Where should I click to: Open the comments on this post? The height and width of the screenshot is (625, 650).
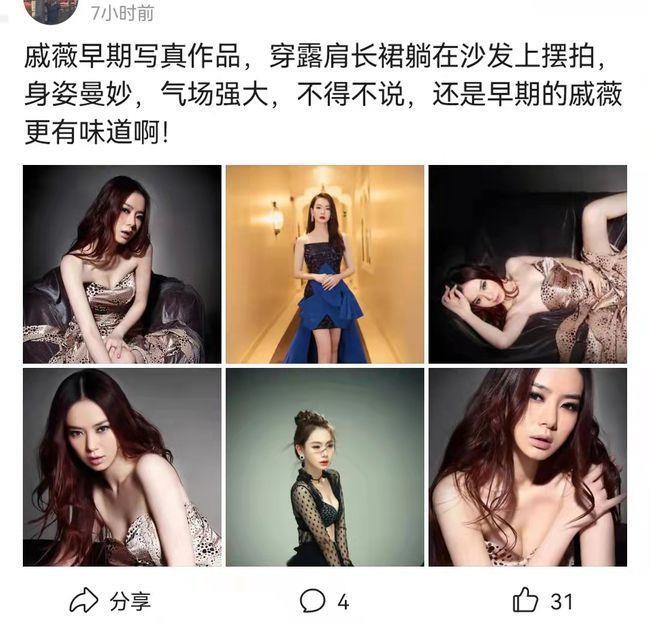point(324,600)
